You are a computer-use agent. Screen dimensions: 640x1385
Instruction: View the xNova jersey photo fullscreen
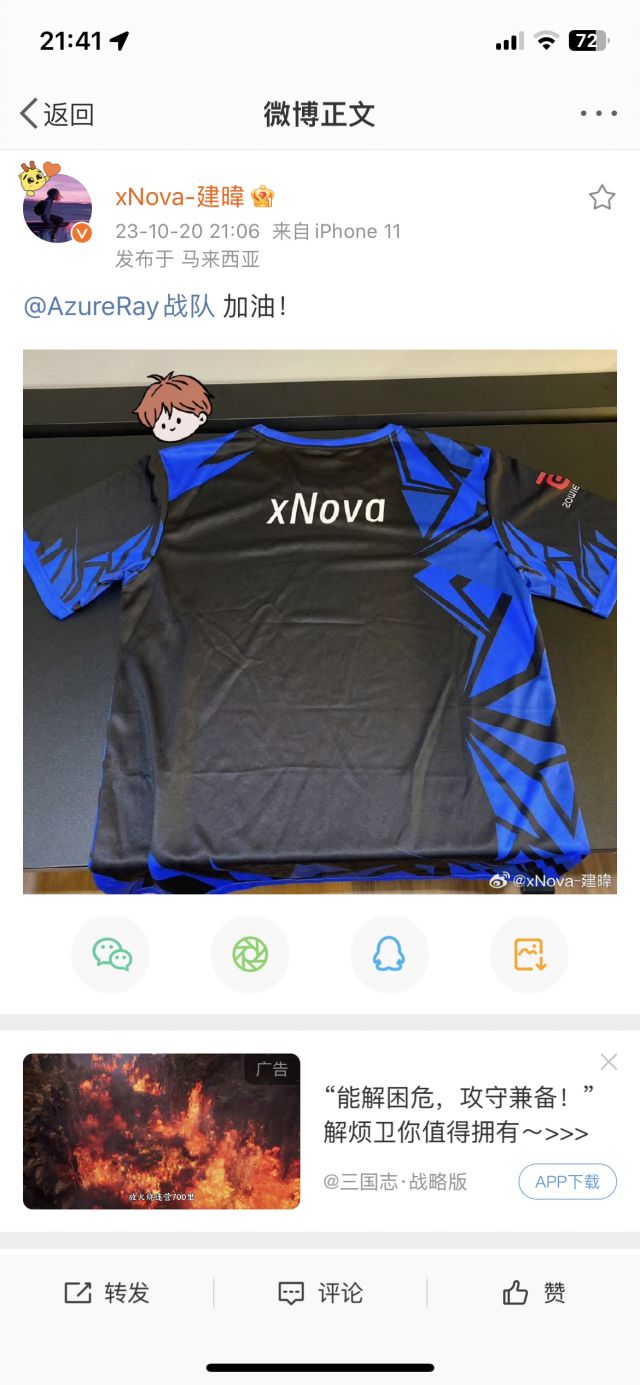(320, 620)
